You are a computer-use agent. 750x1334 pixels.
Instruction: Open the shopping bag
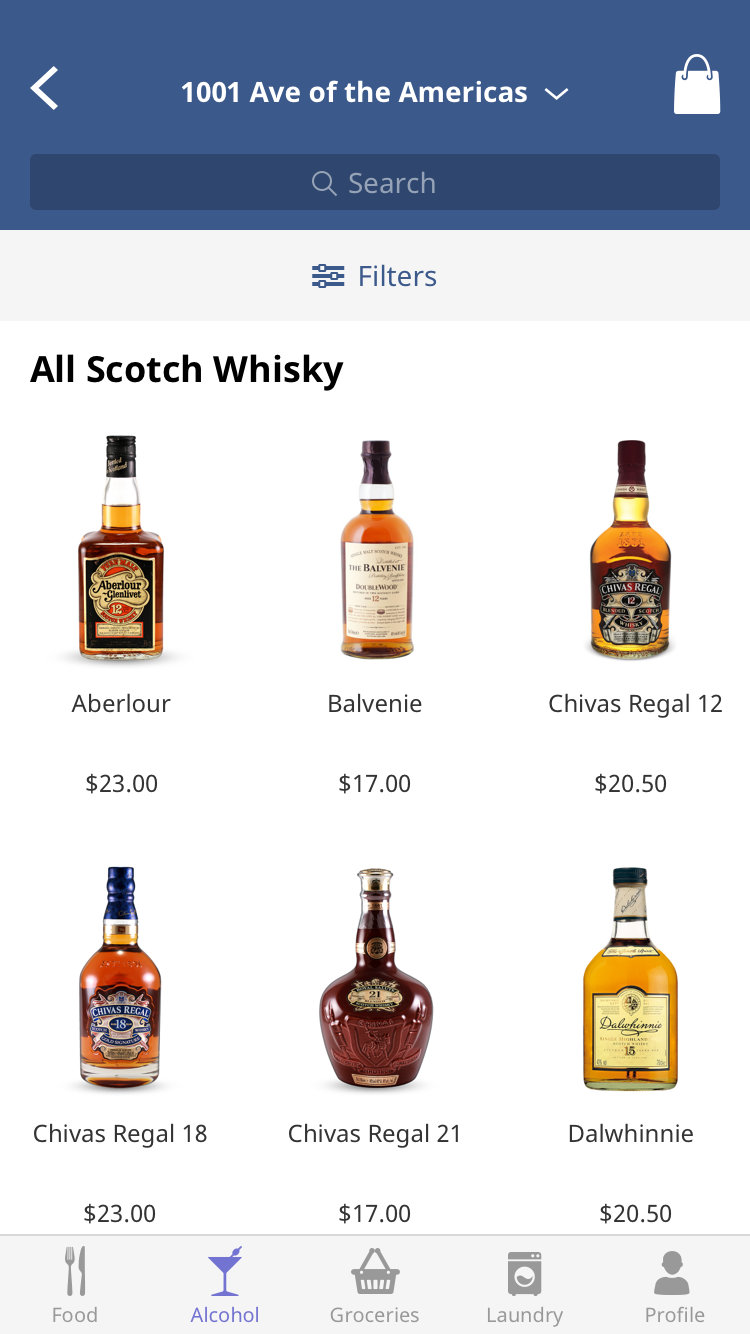point(696,86)
